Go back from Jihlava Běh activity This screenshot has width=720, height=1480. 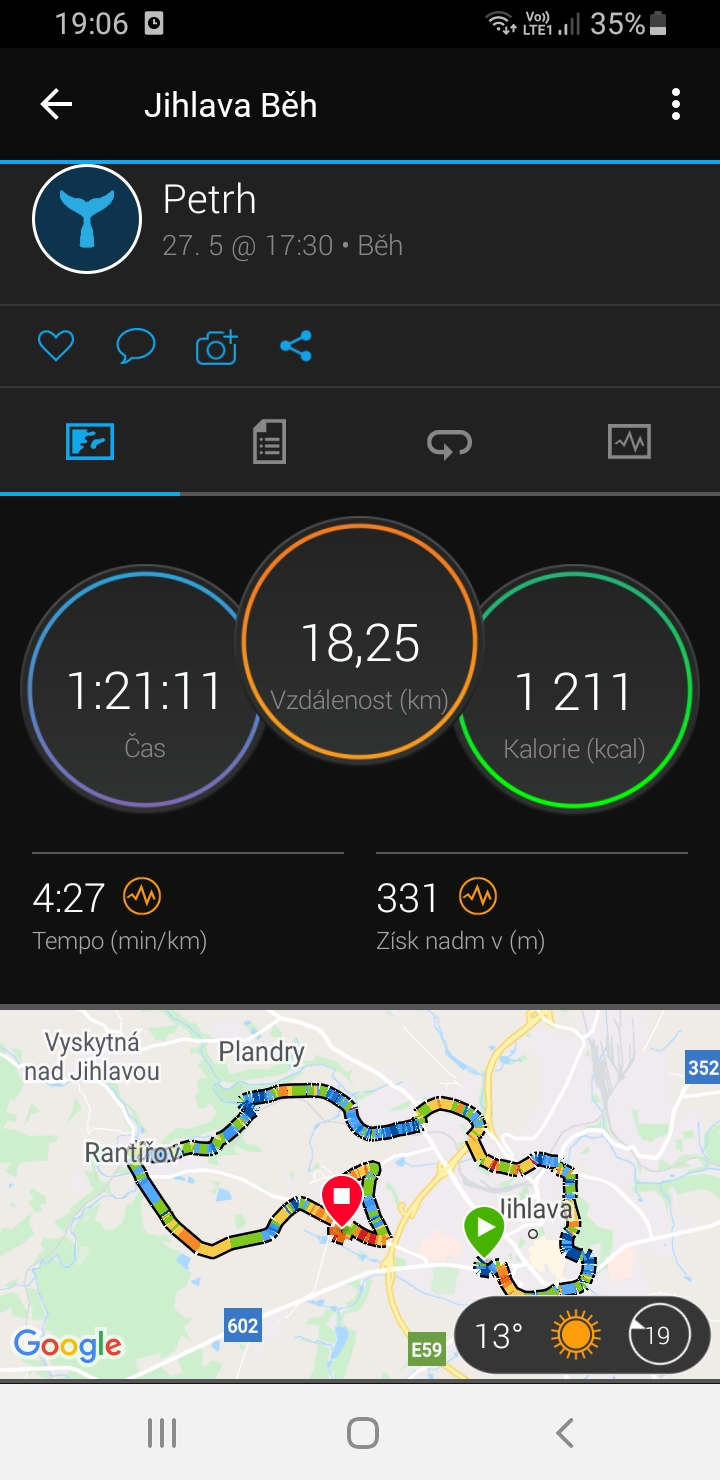pyautogui.click(x=56, y=105)
